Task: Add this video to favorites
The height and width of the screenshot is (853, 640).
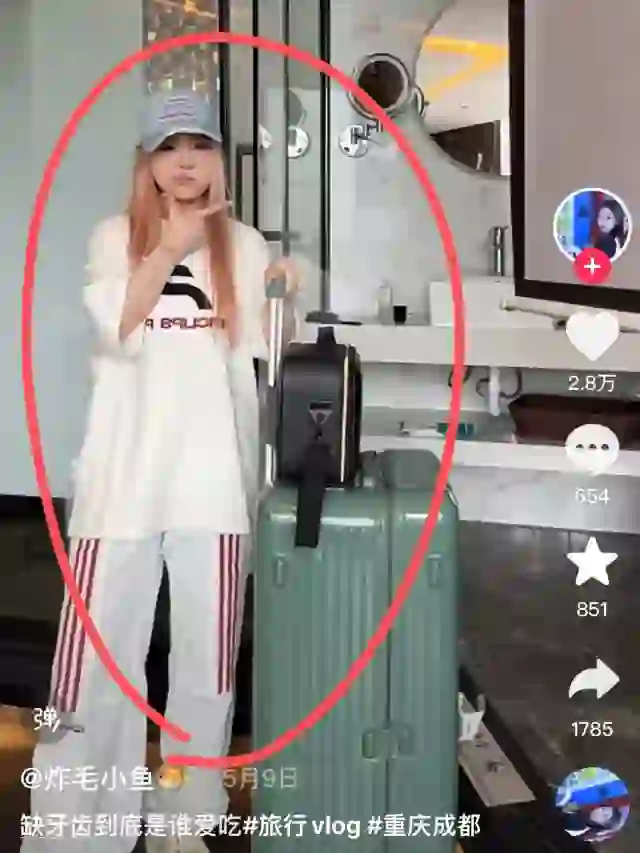Action: click(592, 563)
